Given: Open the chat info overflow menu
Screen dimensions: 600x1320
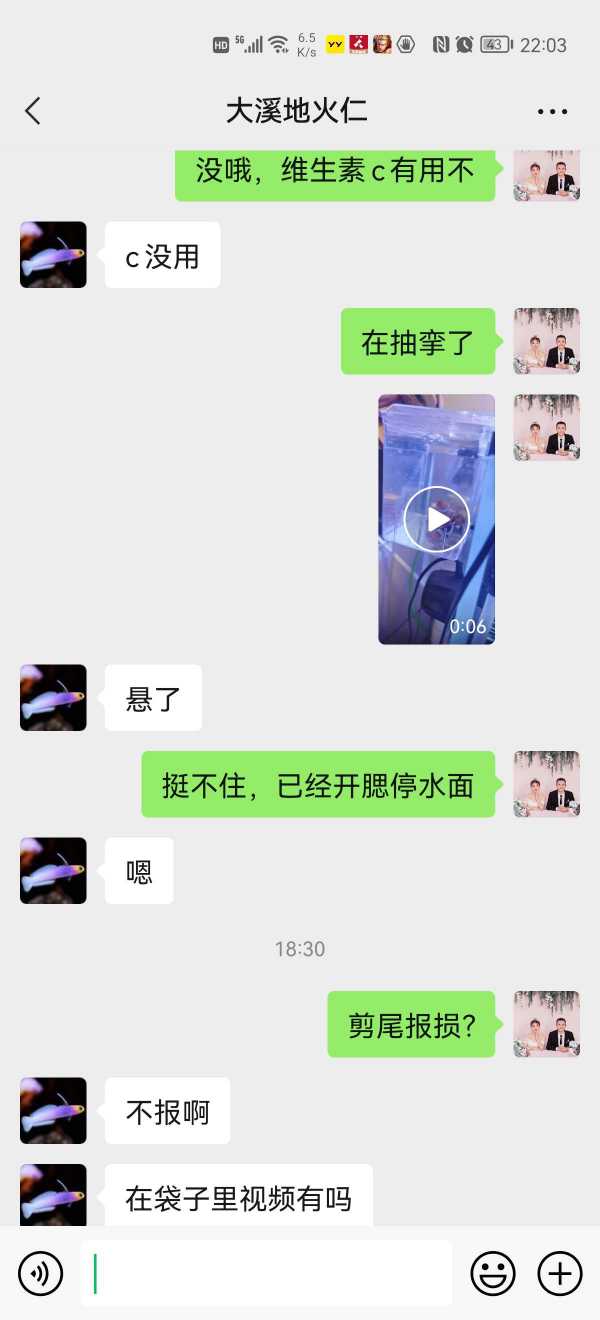Looking at the screenshot, I should point(552,112).
